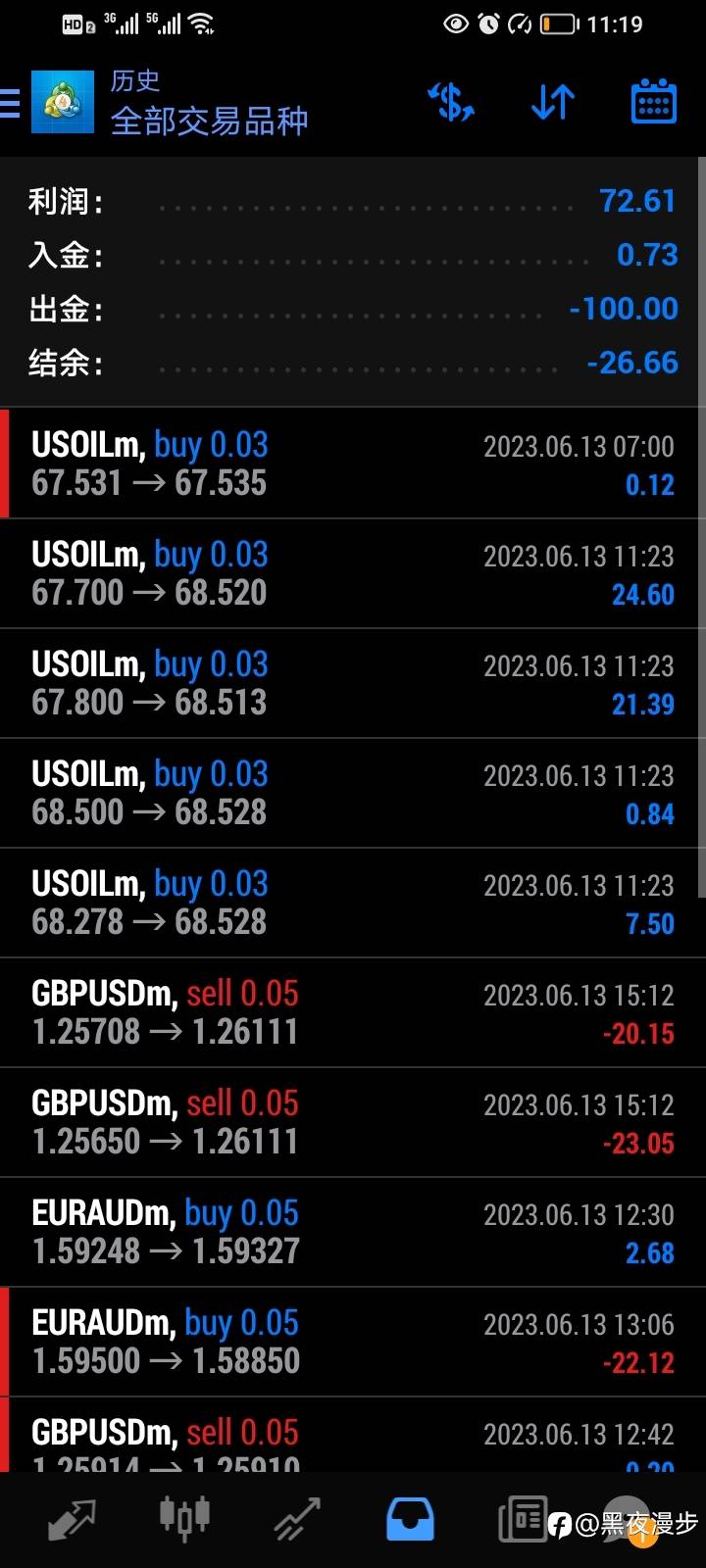
Task: Open the USOILm trade with 0.12 profit
Action: [x=353, y=464]
